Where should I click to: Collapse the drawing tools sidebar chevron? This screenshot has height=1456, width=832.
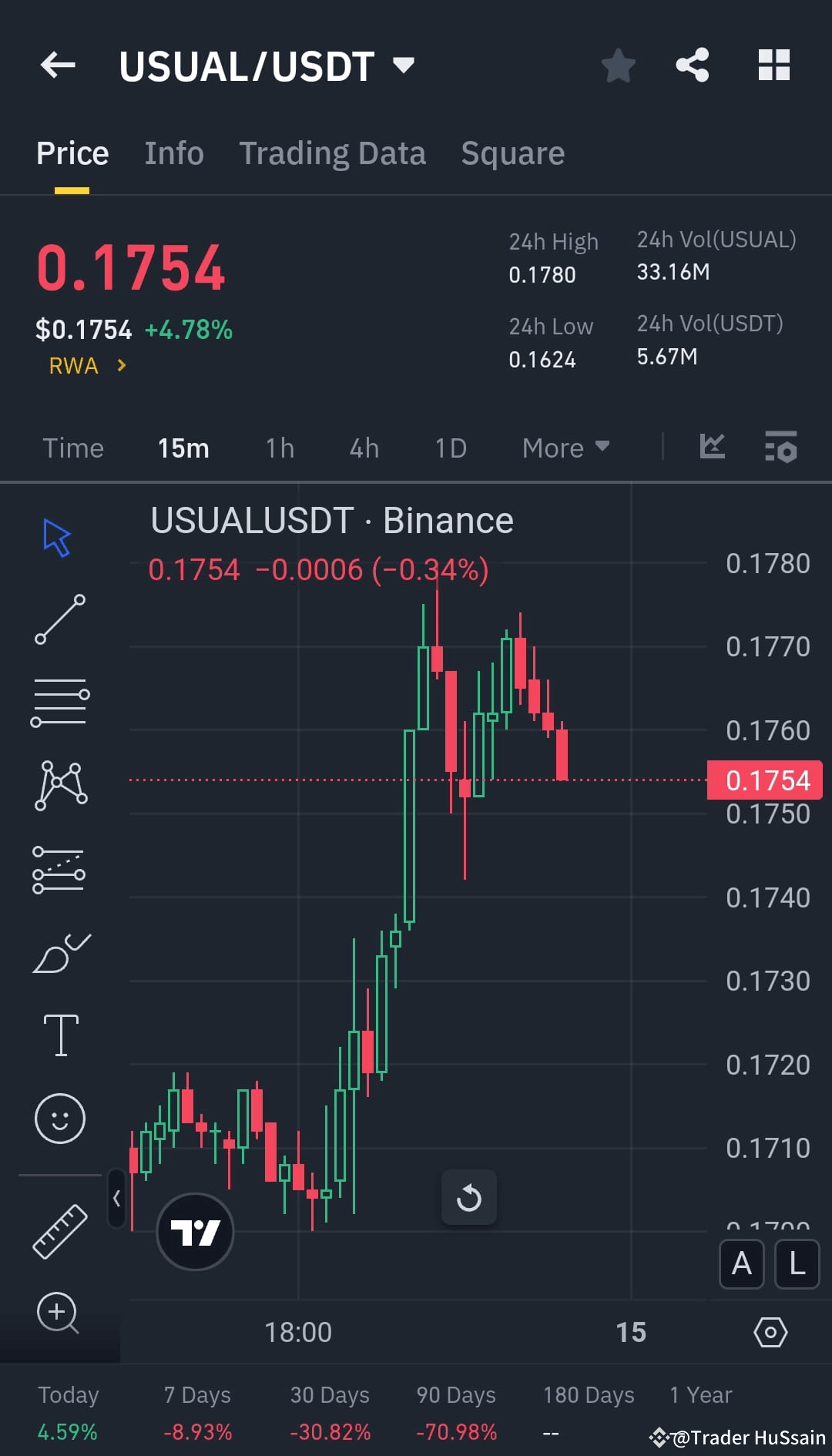pyautogui.click(x=116, y=1199)
